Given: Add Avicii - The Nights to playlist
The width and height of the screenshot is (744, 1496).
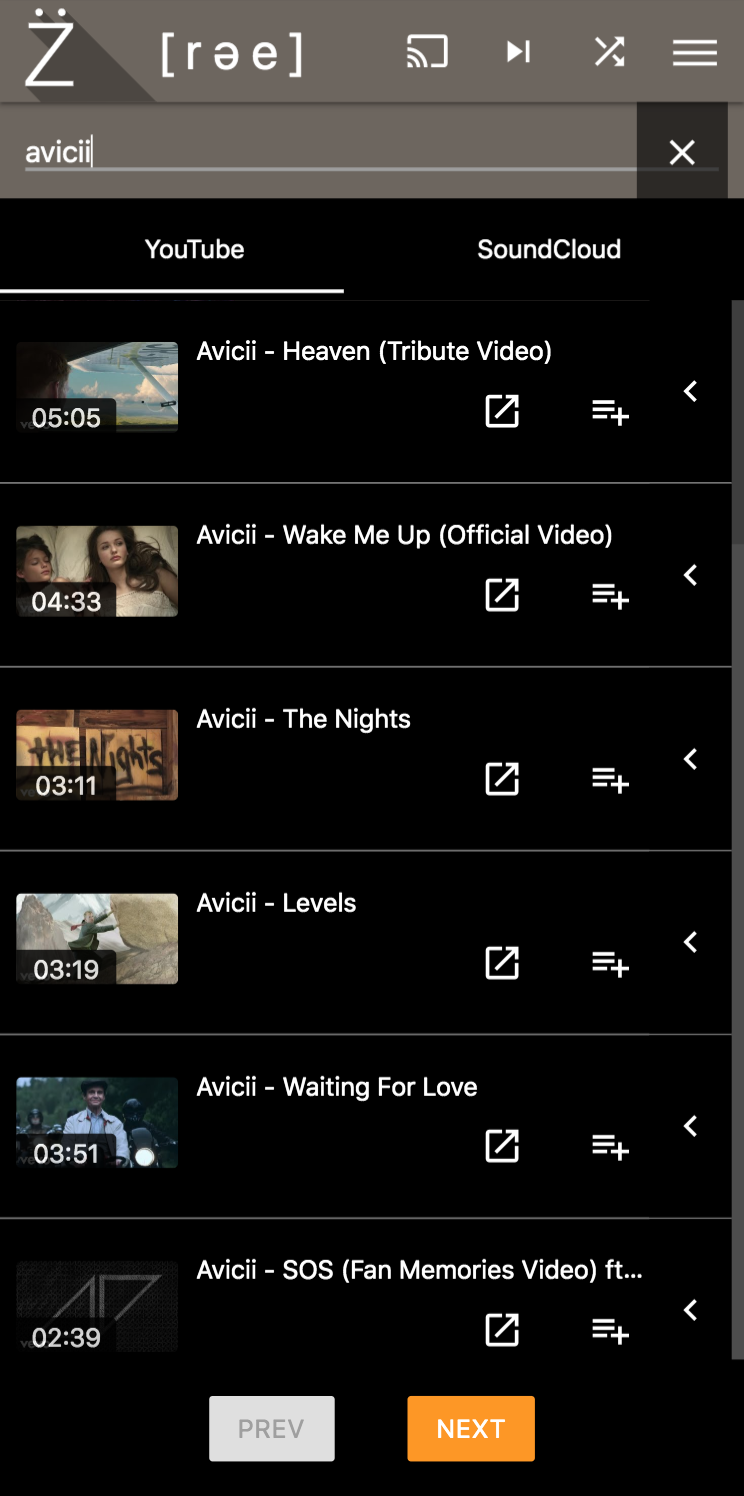Looking at the screenshot, I should tap(610, 779).
